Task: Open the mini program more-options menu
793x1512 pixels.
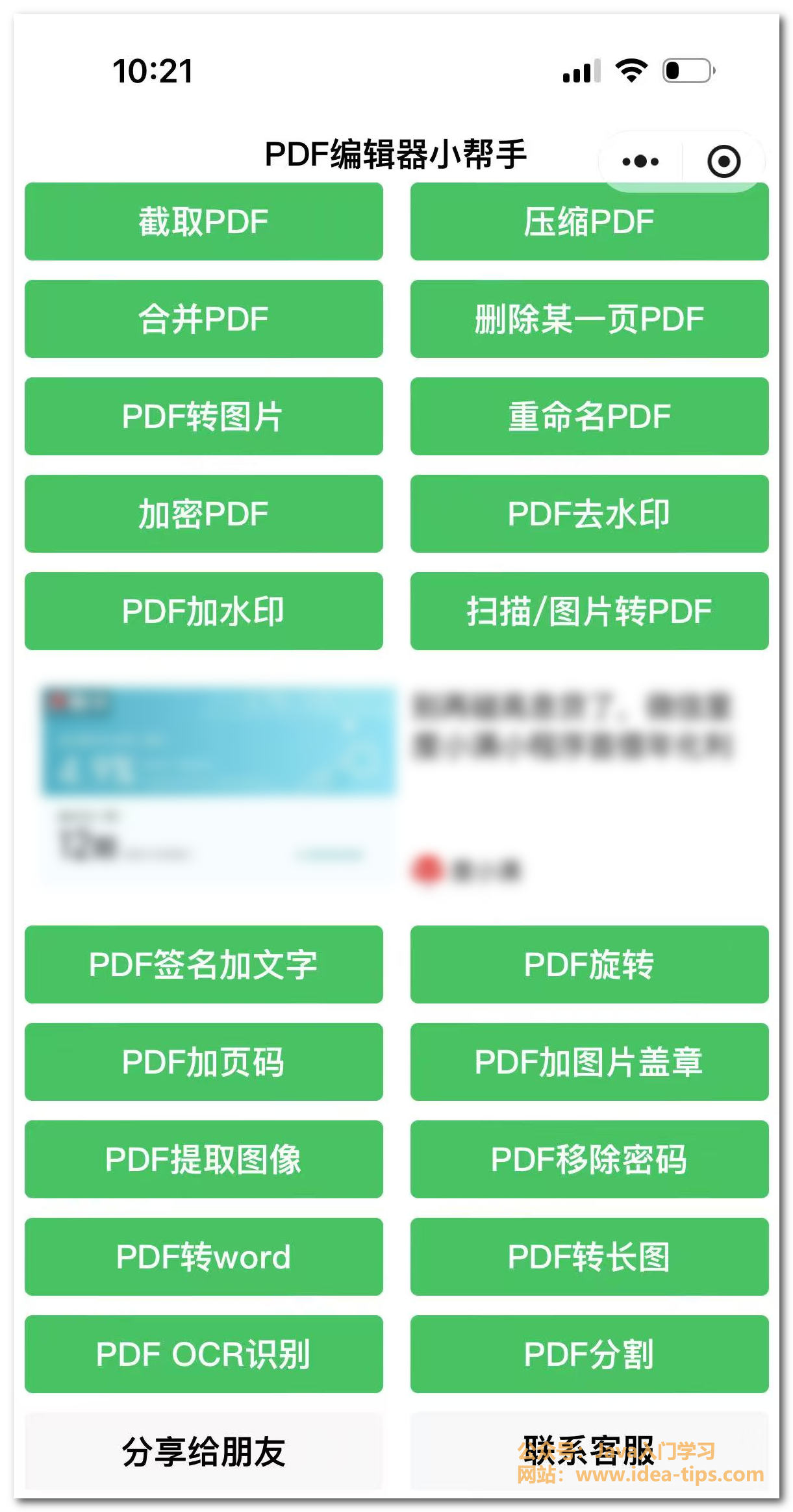Action: 640,161
